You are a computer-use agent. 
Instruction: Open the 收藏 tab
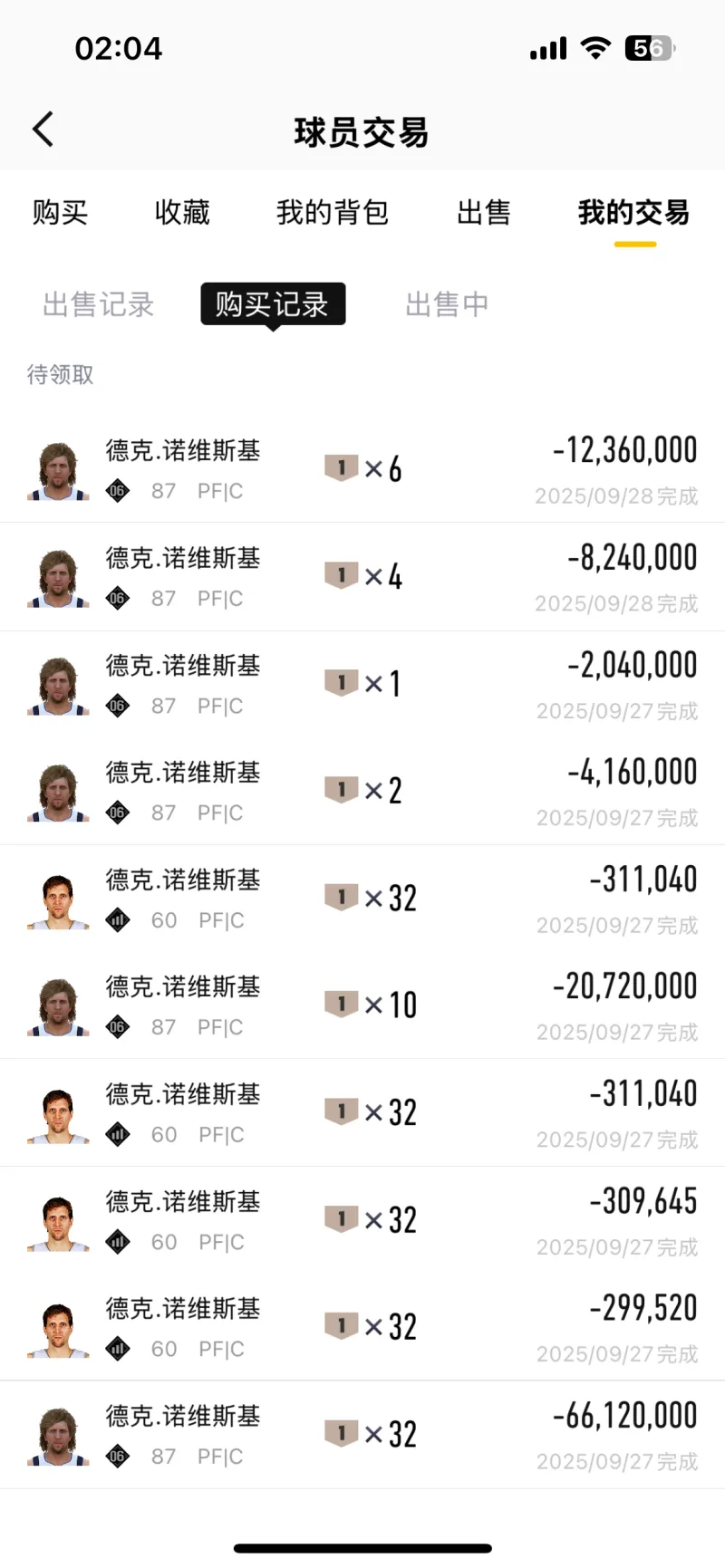click(182, 213)
